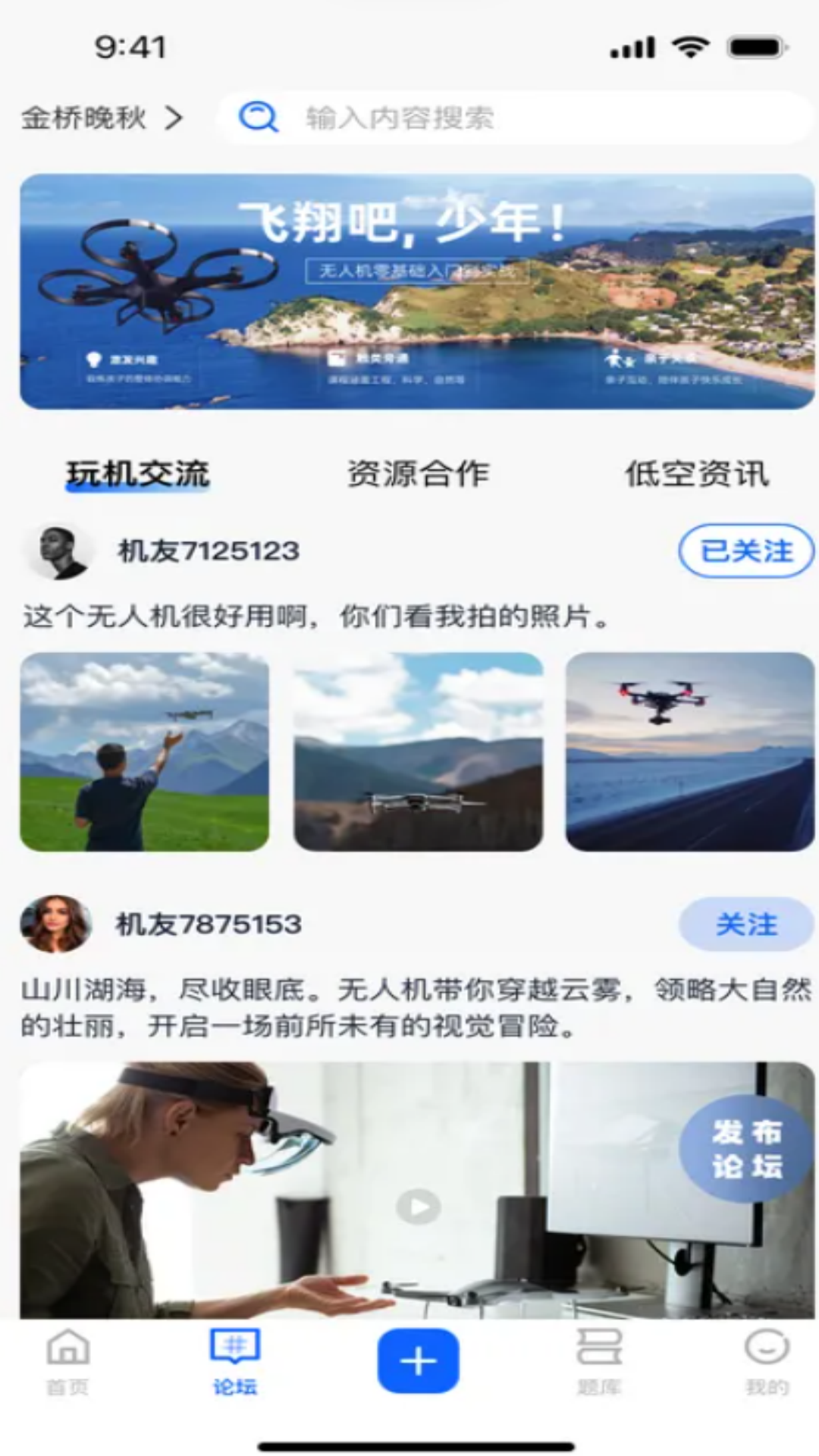819x1456 pixels.
Task: Follow 机友7875153 by tapping 关注
Action: coord(746,924)
